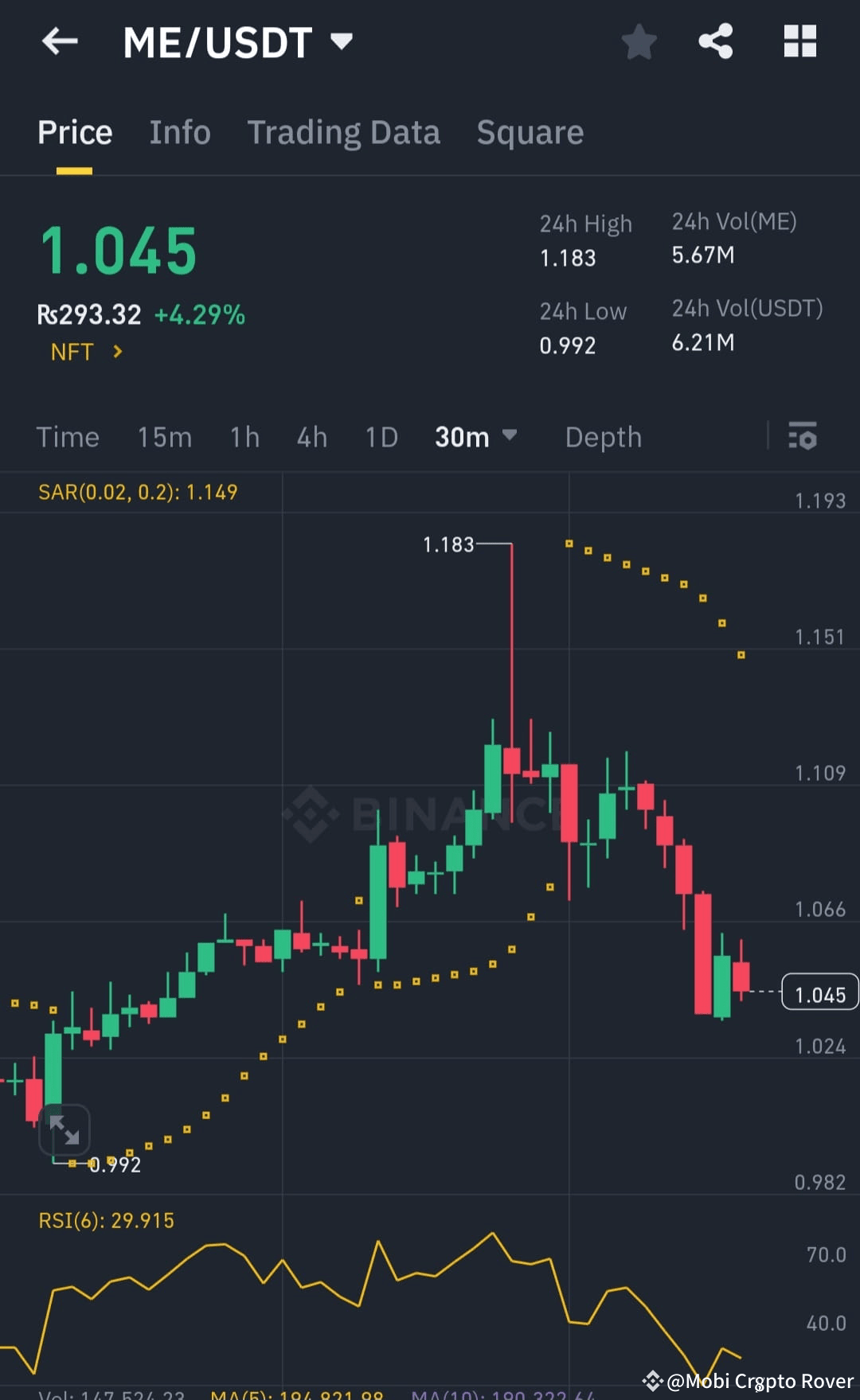
Task: Open the grid layout icon top right
Action: pyautogui.click(x=799, y=41)
